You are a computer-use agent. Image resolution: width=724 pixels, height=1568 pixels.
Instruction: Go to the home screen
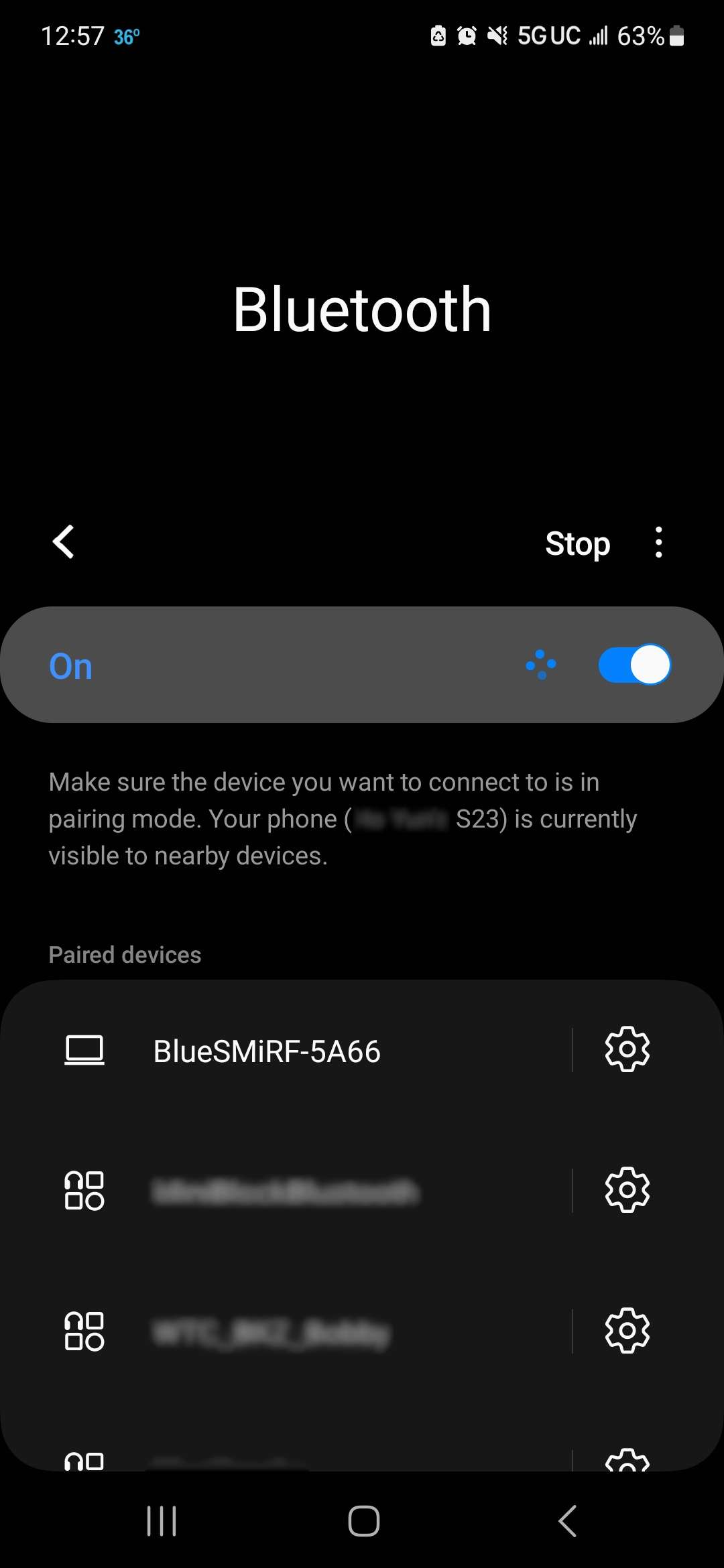click(363, 1520)
